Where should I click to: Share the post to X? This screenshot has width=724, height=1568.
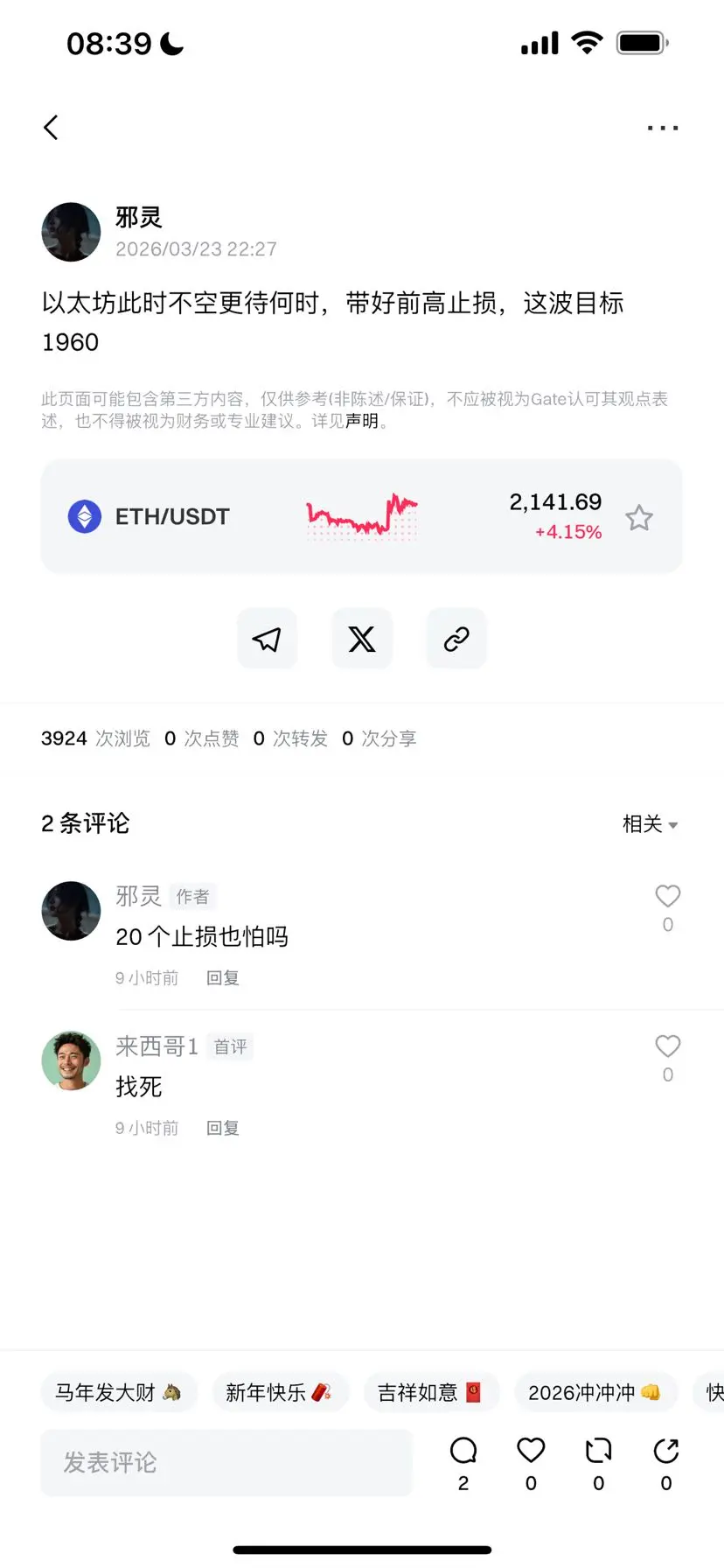[362, 639]
